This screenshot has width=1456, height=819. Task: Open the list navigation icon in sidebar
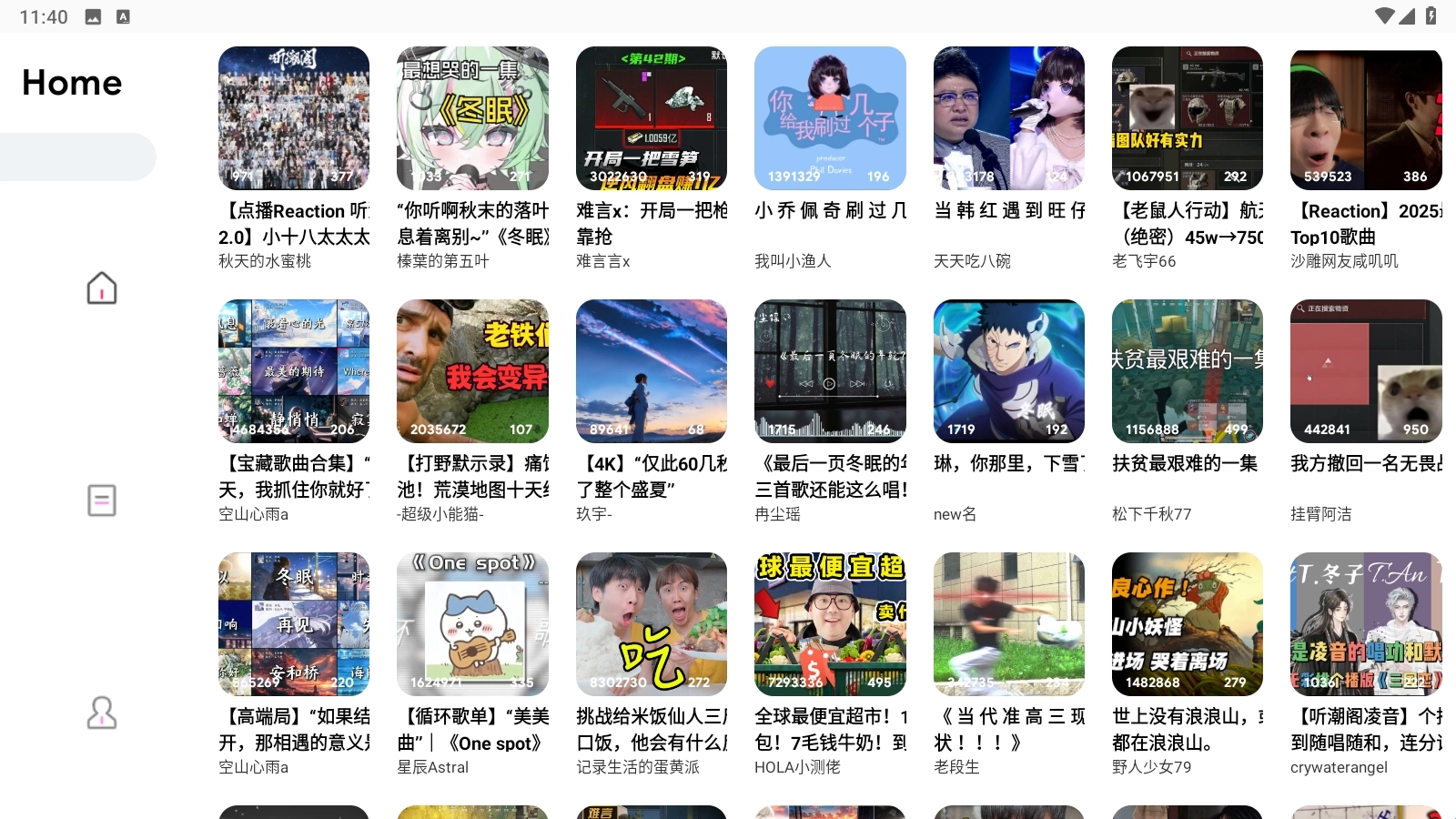tap(101, 500)
